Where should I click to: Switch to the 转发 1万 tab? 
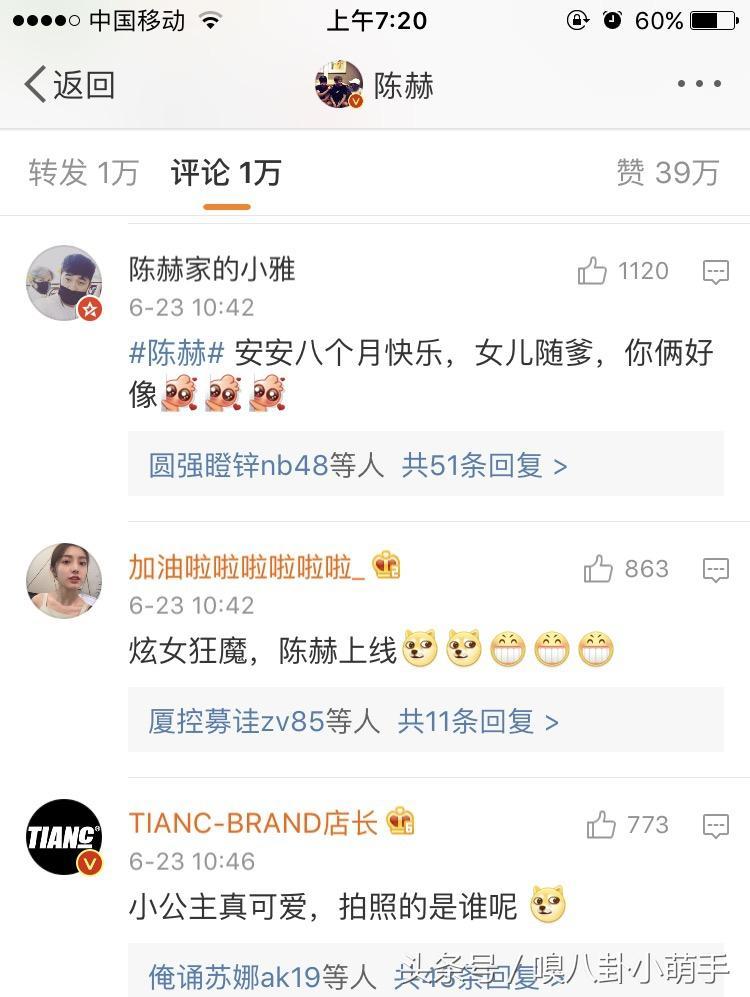click(83, 173)
